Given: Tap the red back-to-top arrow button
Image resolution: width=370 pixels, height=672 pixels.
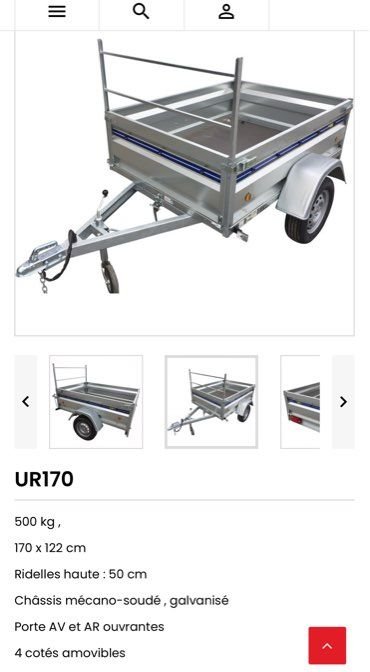Looking at the screenshot, I should pyautogui.click(x=327, y=645).
